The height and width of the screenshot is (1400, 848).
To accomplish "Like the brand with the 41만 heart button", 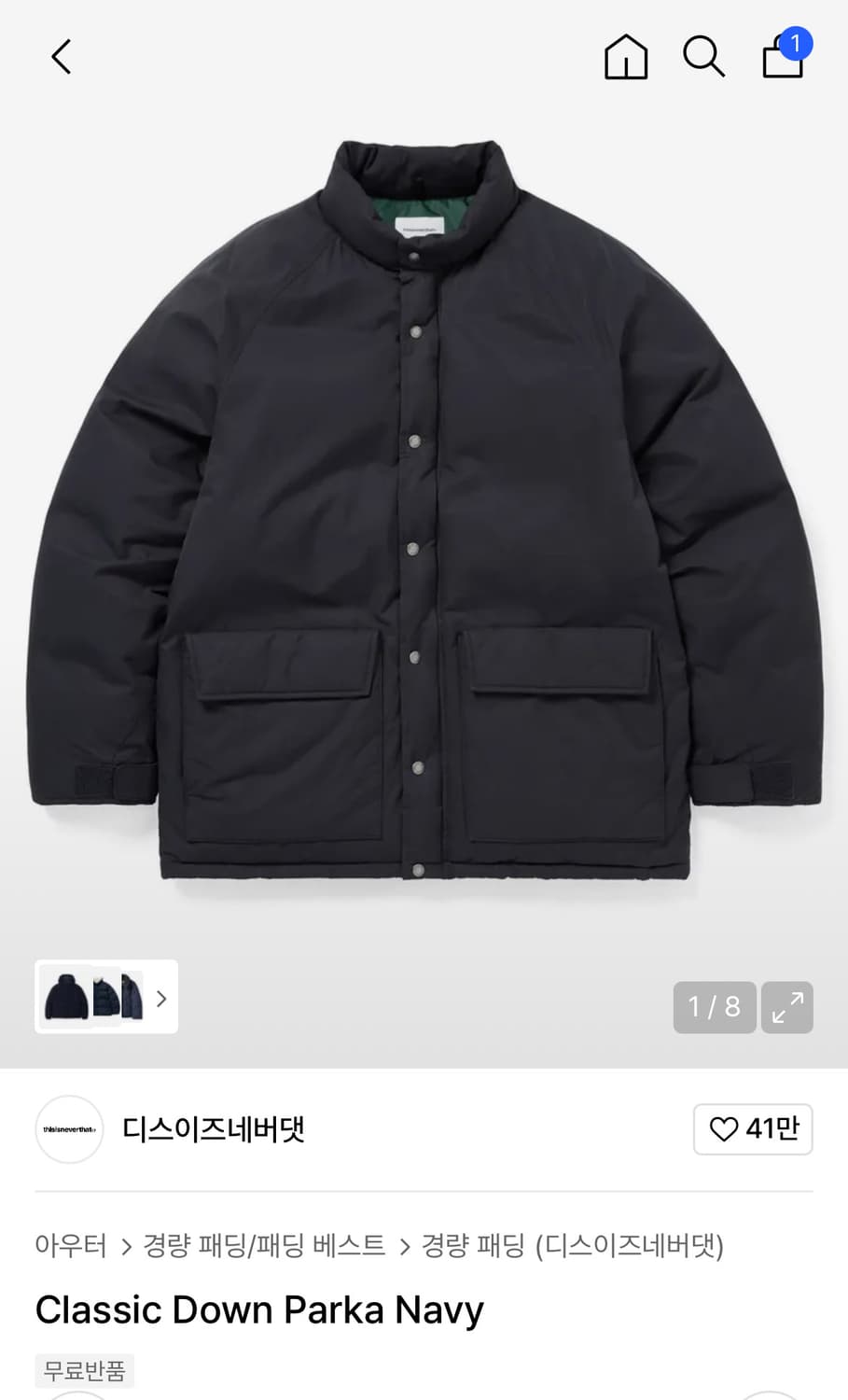I will (753, 1129).
